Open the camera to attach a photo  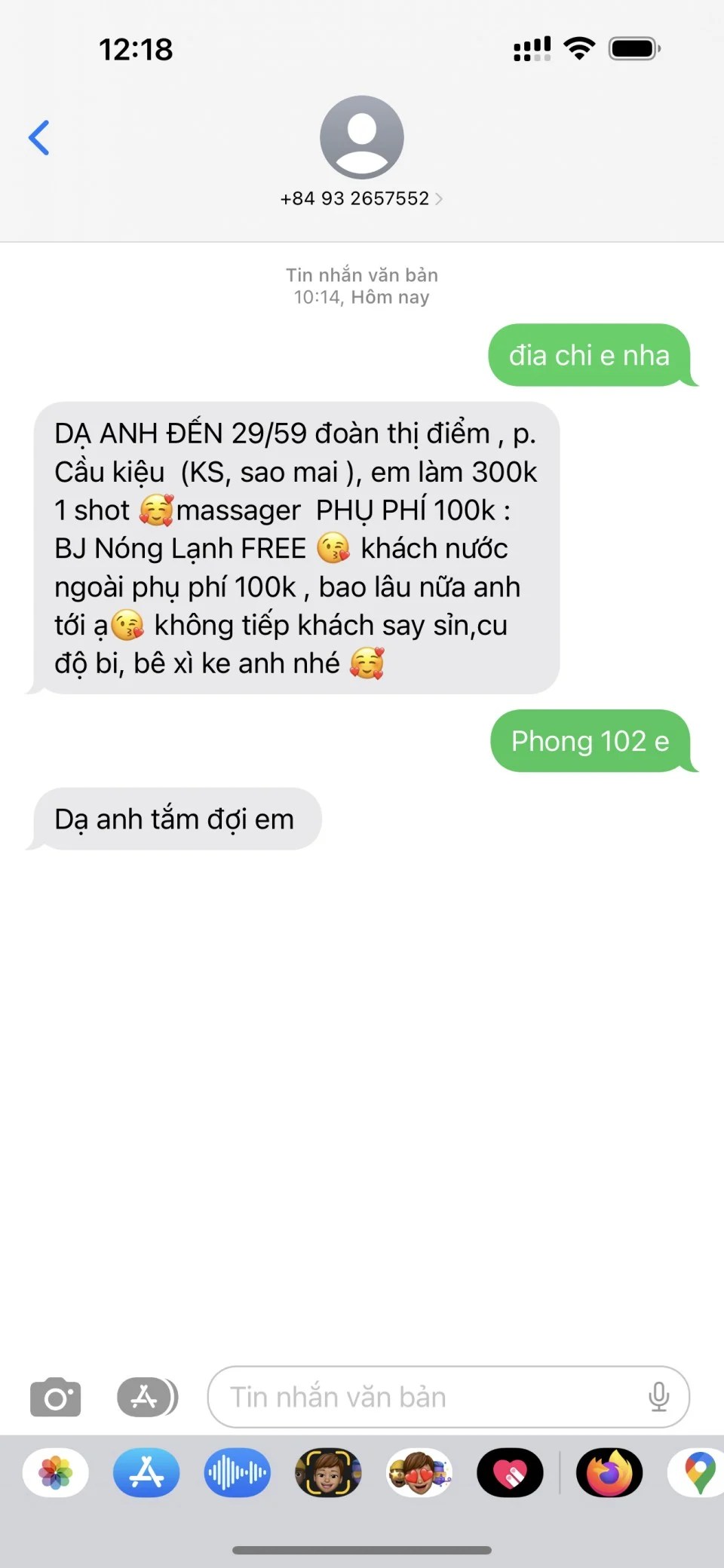point(55,1397)
